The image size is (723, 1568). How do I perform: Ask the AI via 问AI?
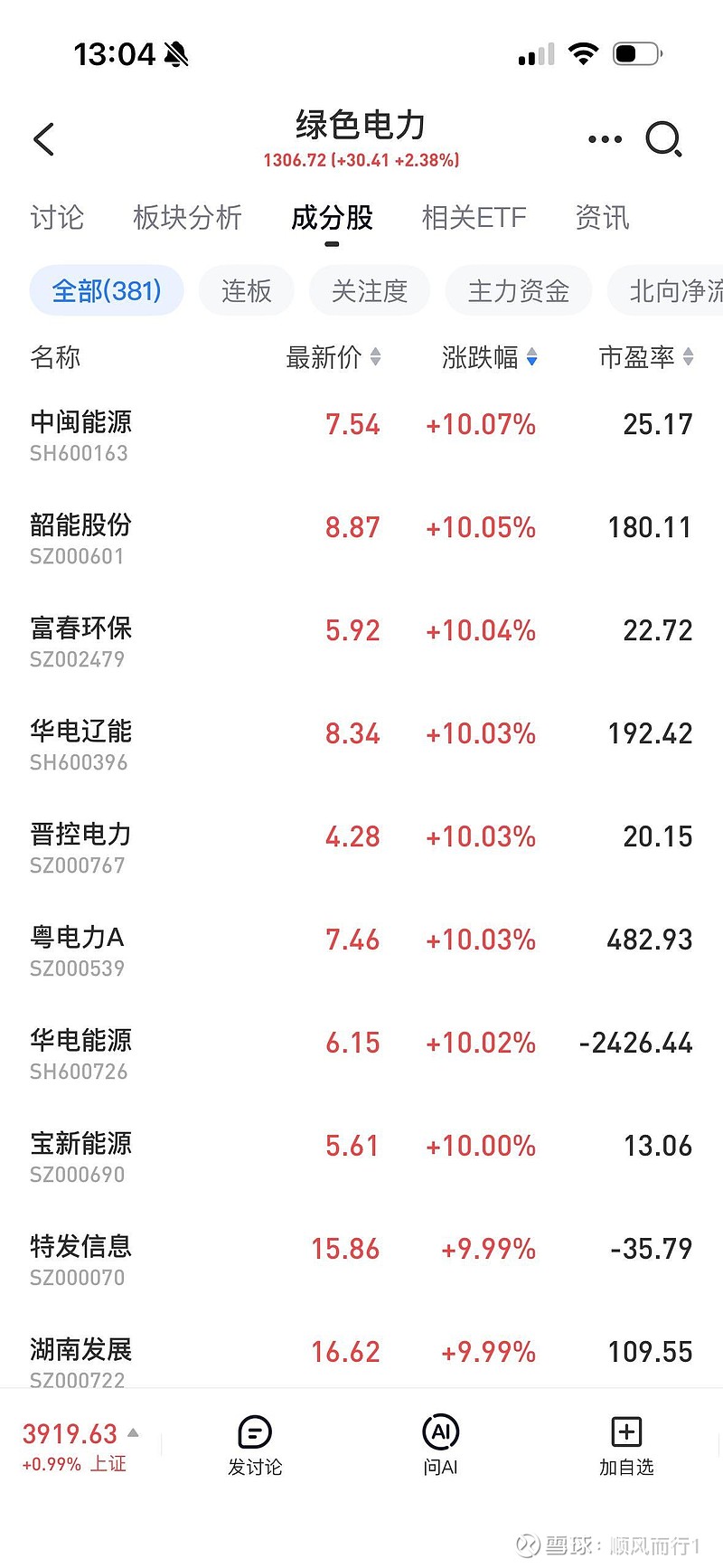[441, 1445]
